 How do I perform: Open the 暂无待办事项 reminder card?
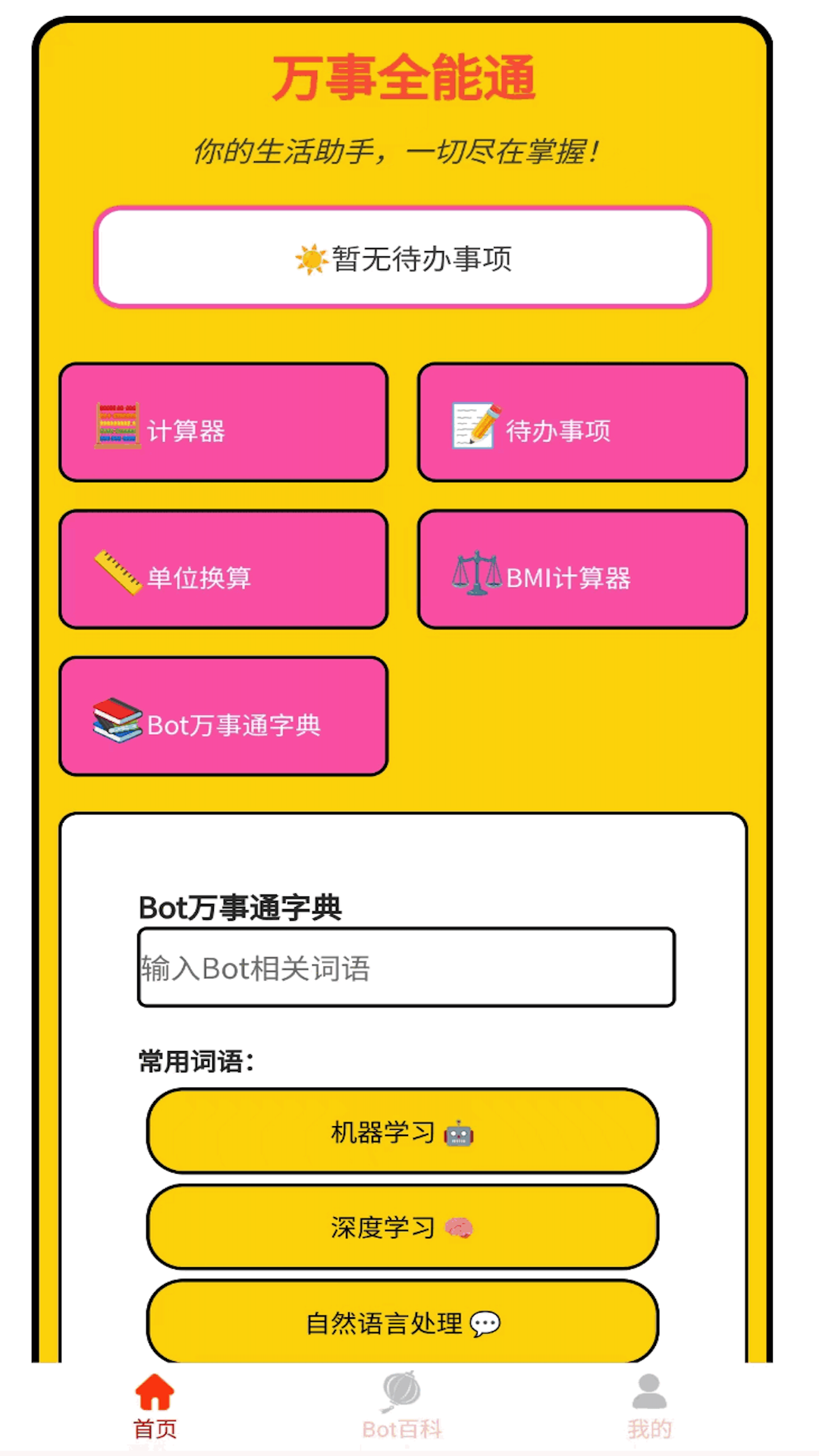click(402, 258)
